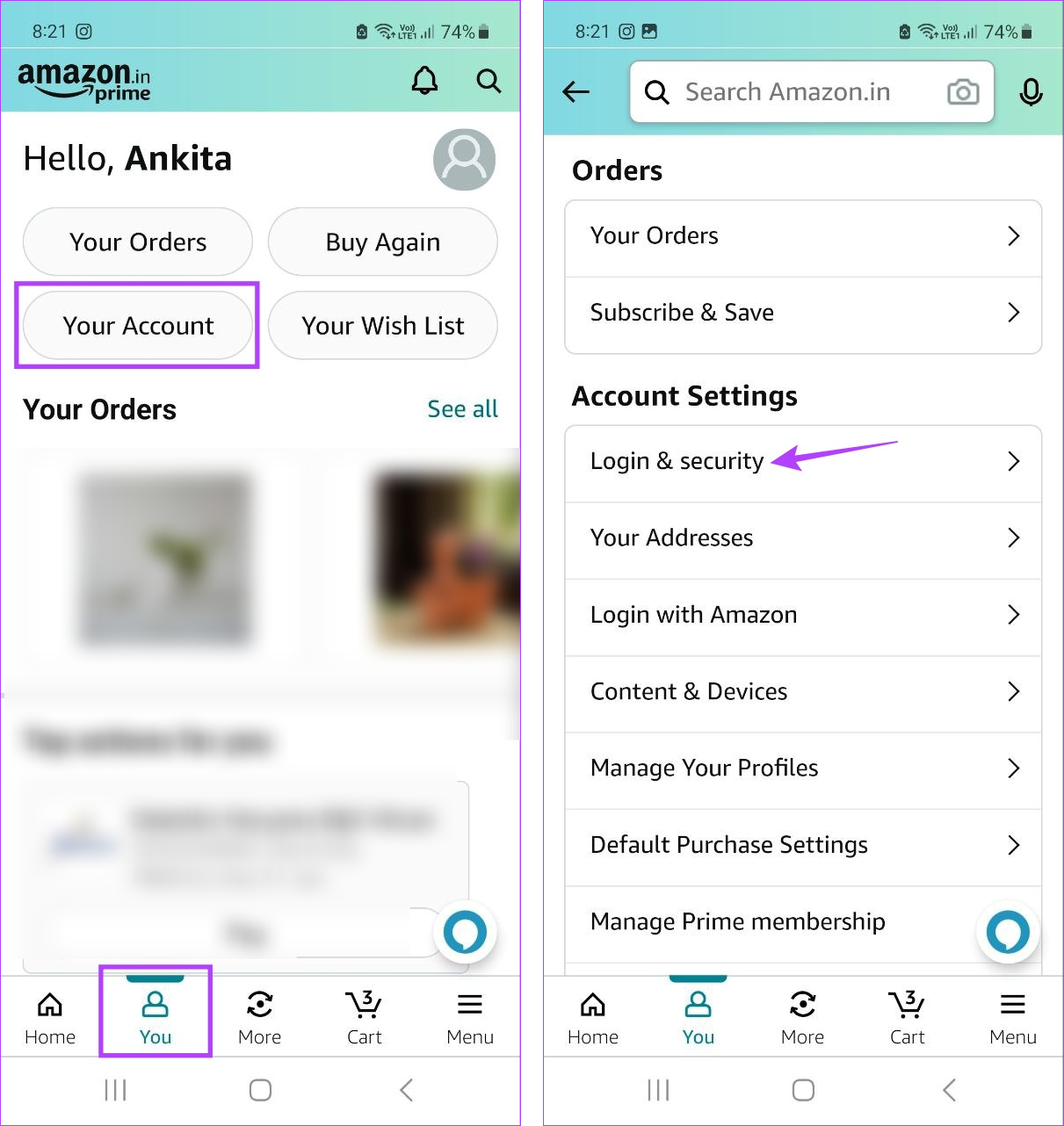Image resolution: width=1064 pixels, height=1126 pixels.
Task: Open Default Purchase Settings
Action: pyautogui.click(x=802, y=845)
